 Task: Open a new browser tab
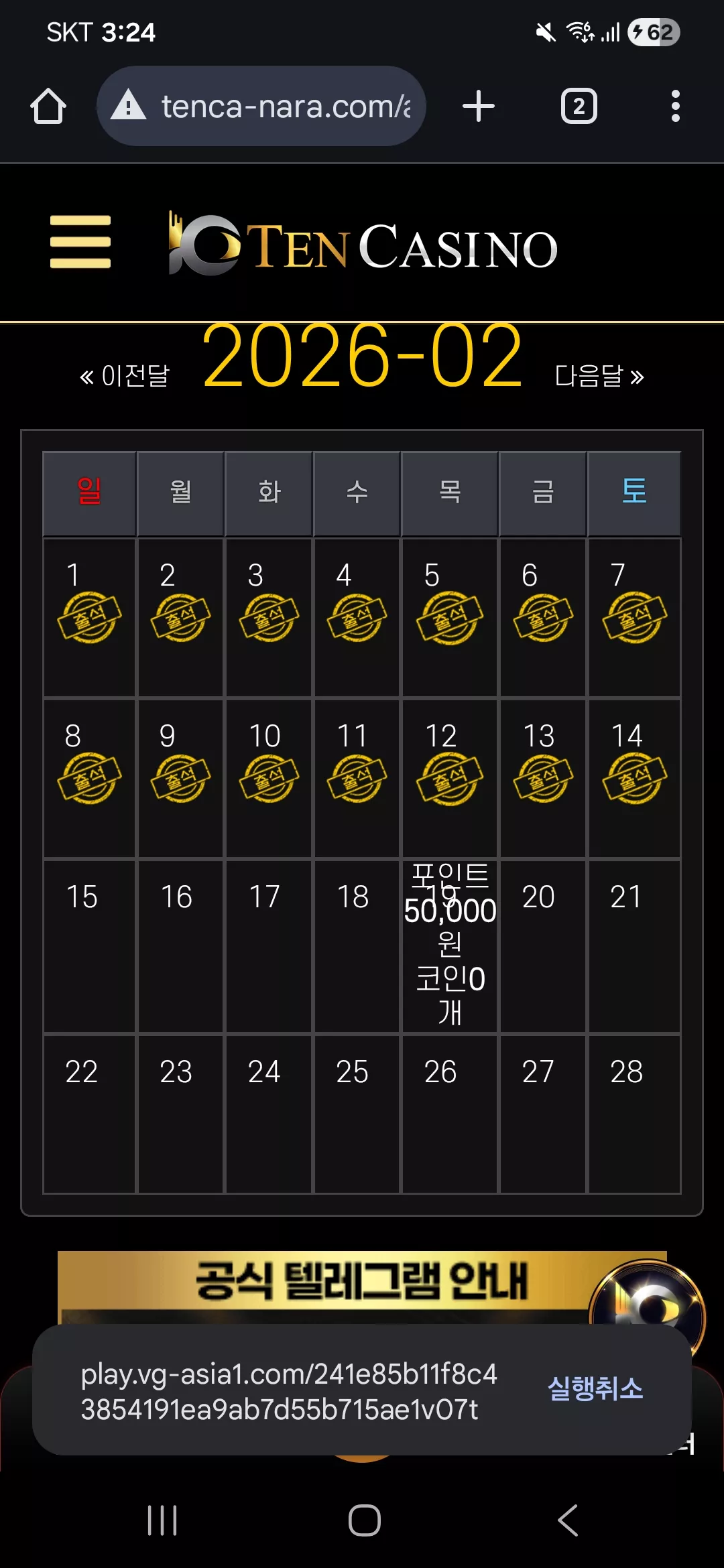479,106
